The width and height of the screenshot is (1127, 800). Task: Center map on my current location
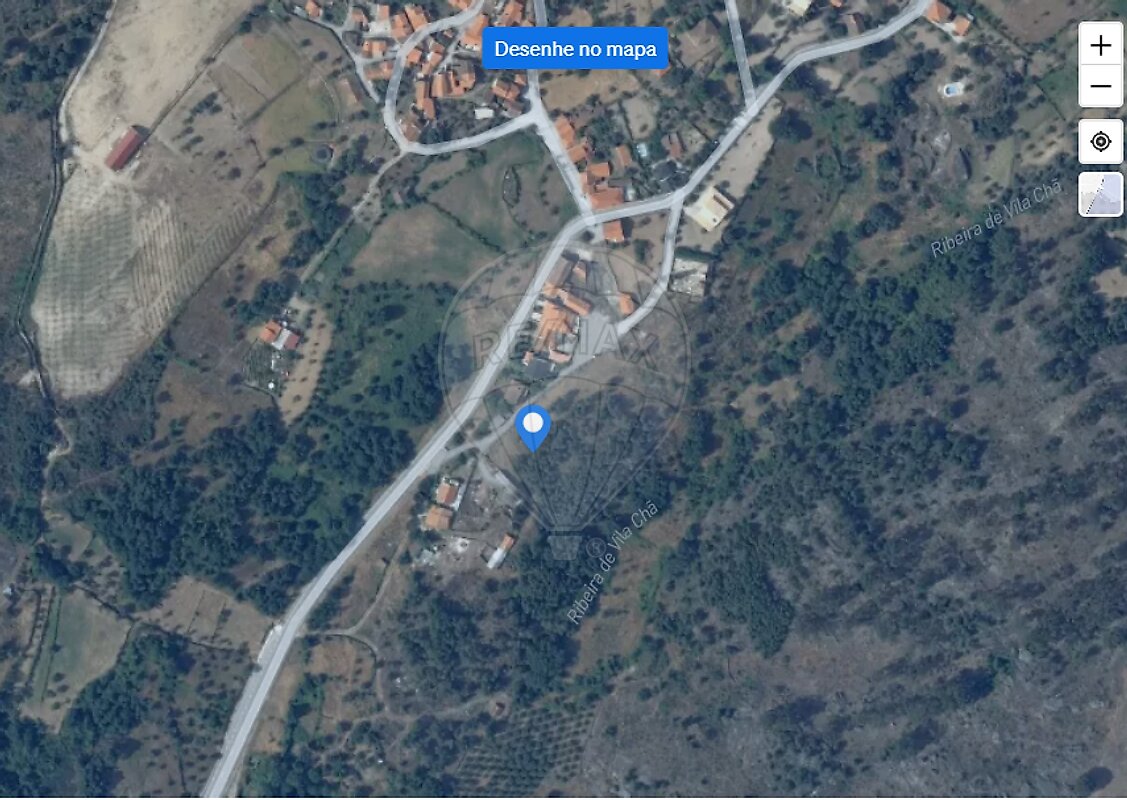(x=1100, y=142)
